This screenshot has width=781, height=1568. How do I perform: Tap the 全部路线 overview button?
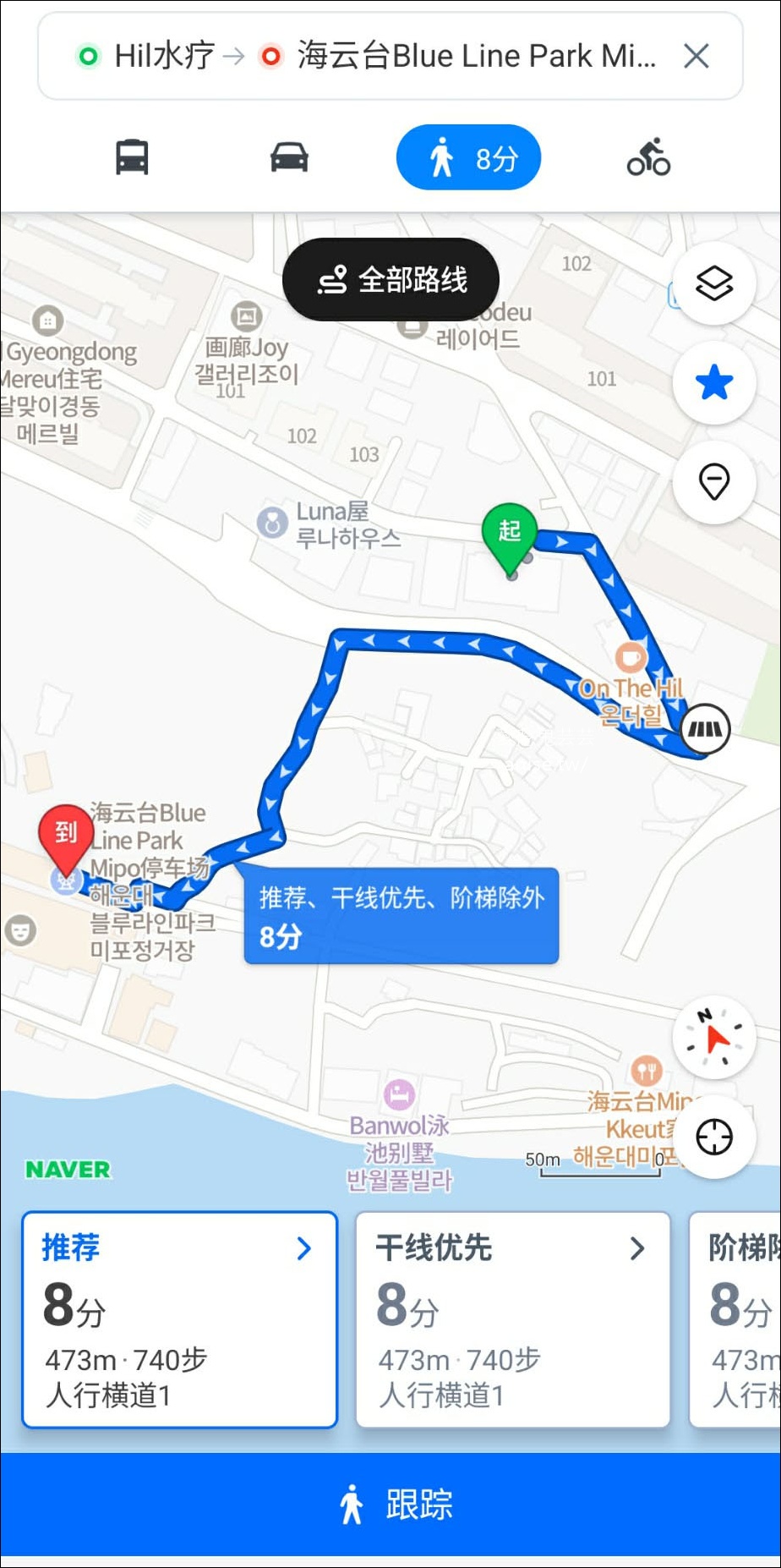(390, 279)
